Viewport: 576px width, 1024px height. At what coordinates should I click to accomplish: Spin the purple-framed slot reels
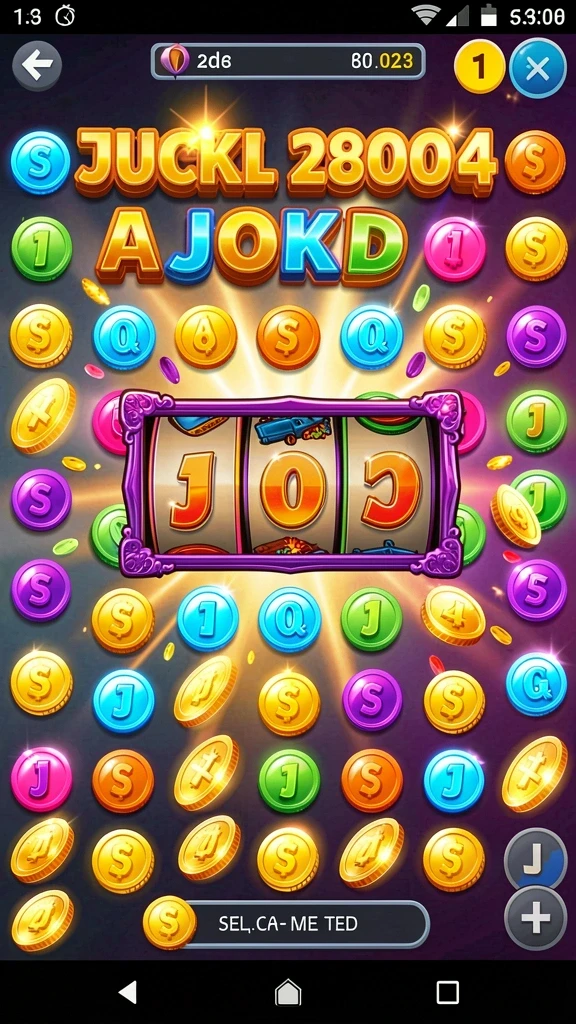coord(291,484)
